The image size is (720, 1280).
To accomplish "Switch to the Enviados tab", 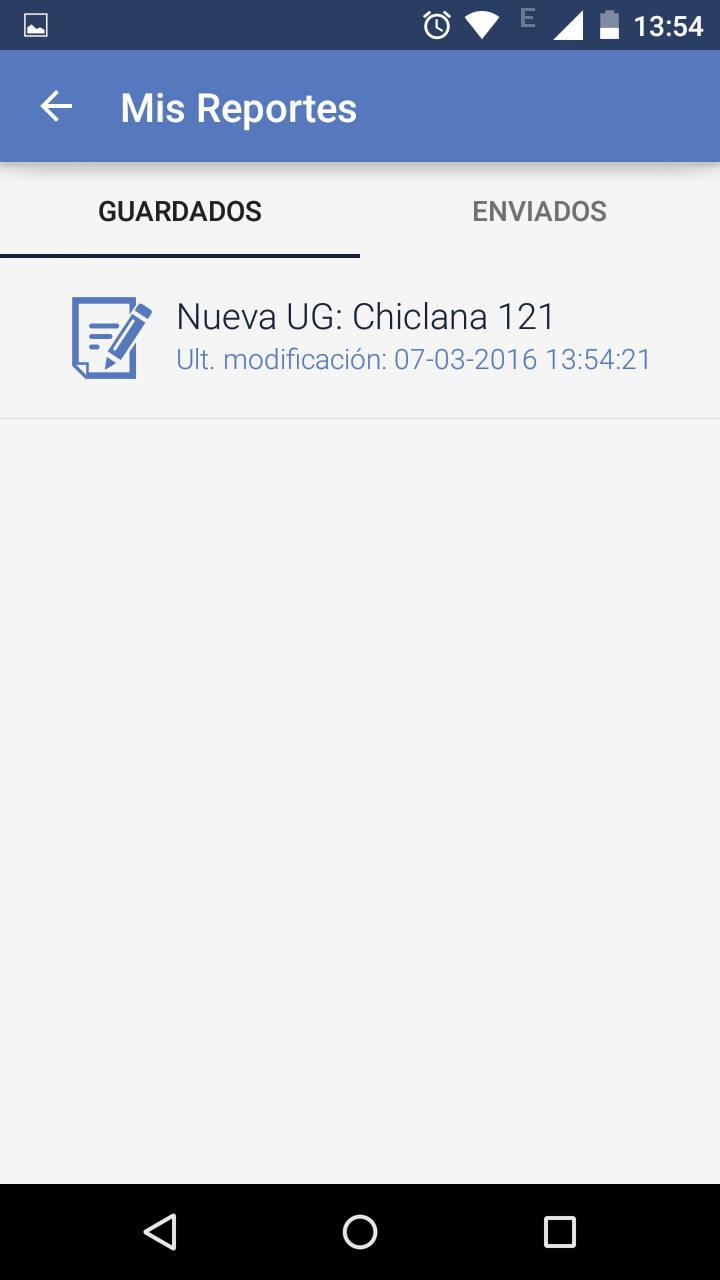I will (539, 212).
